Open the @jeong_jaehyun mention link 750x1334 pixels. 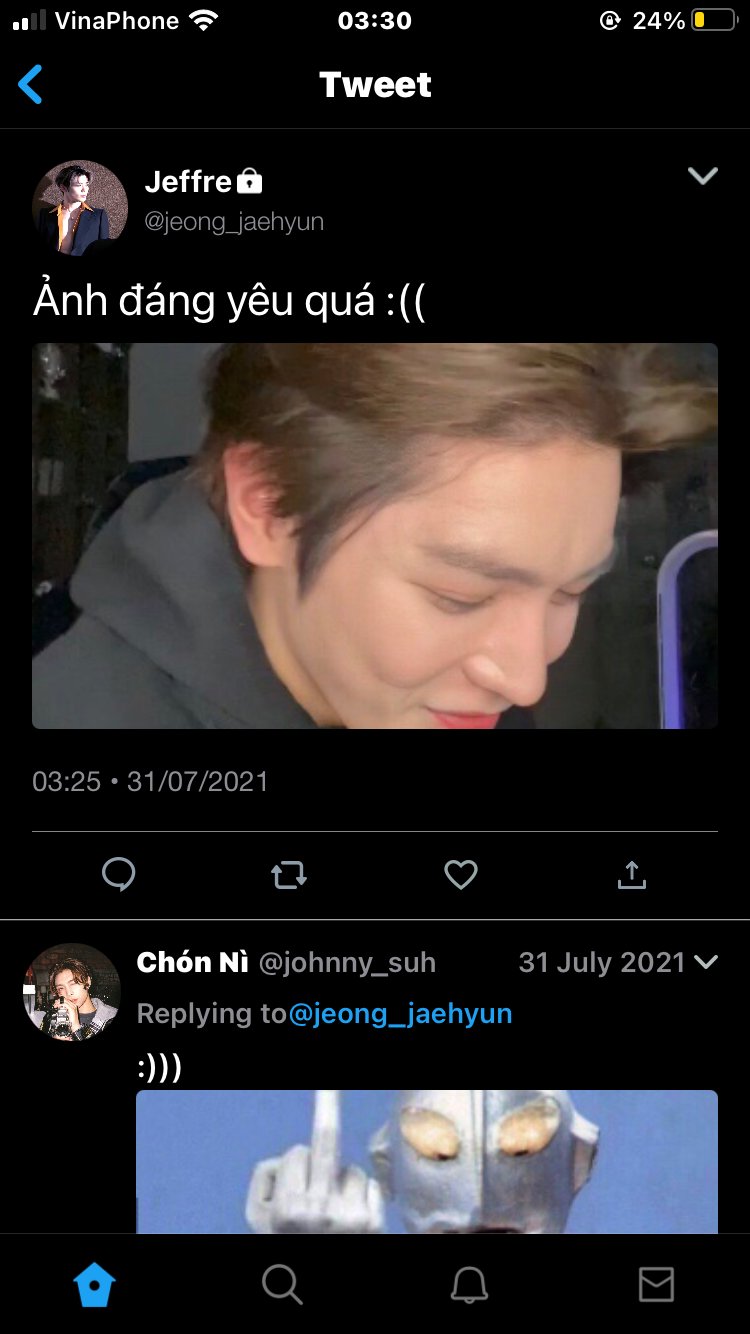point(400,1014)
